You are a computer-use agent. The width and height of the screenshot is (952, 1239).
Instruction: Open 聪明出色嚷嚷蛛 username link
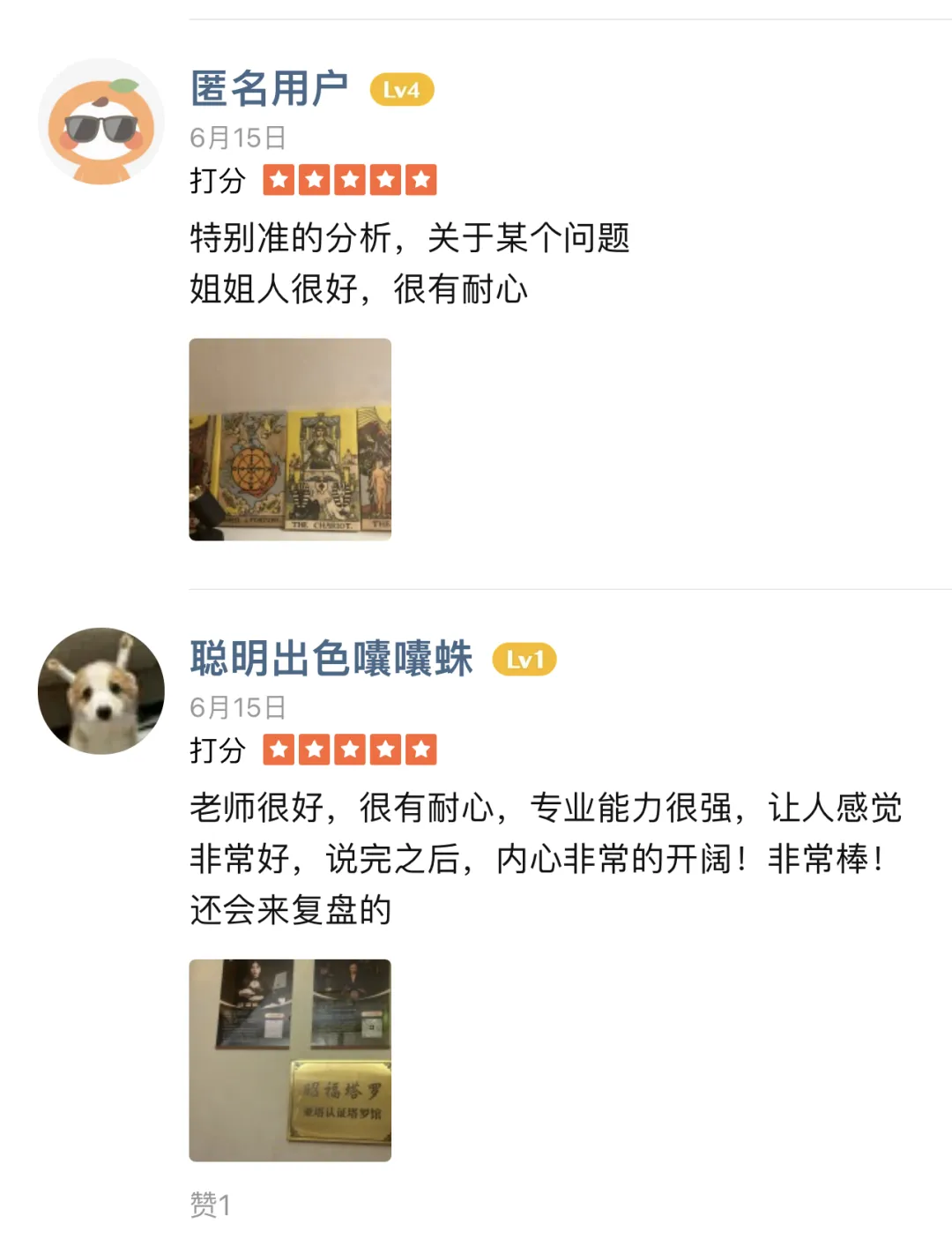pos(331,659)
